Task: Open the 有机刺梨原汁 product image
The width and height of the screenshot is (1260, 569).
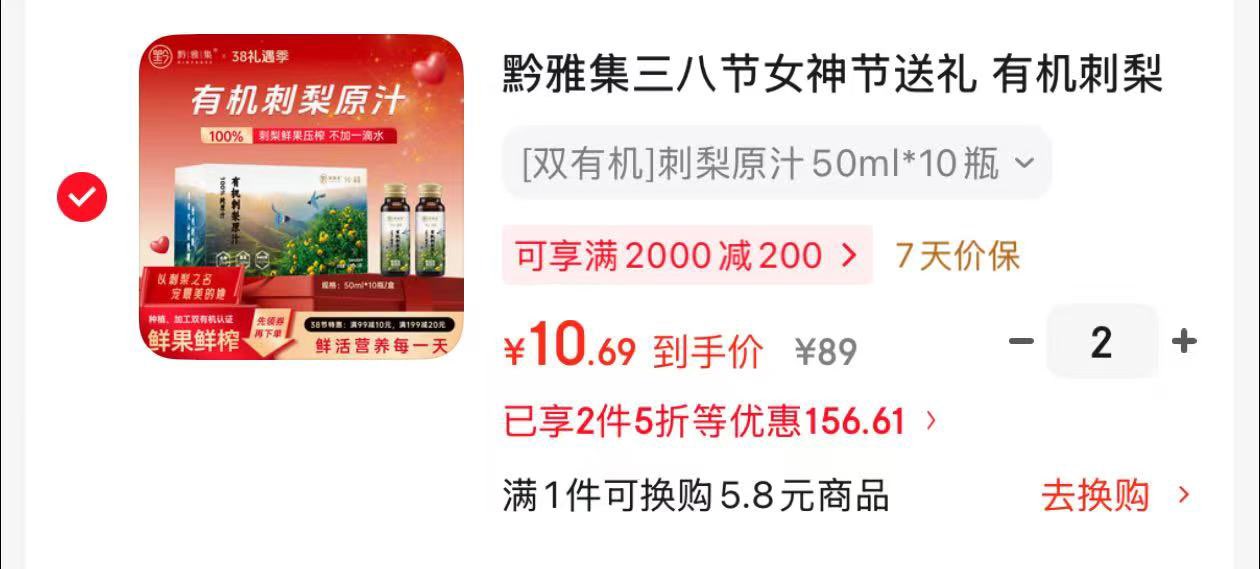Action: pos(301,197)
